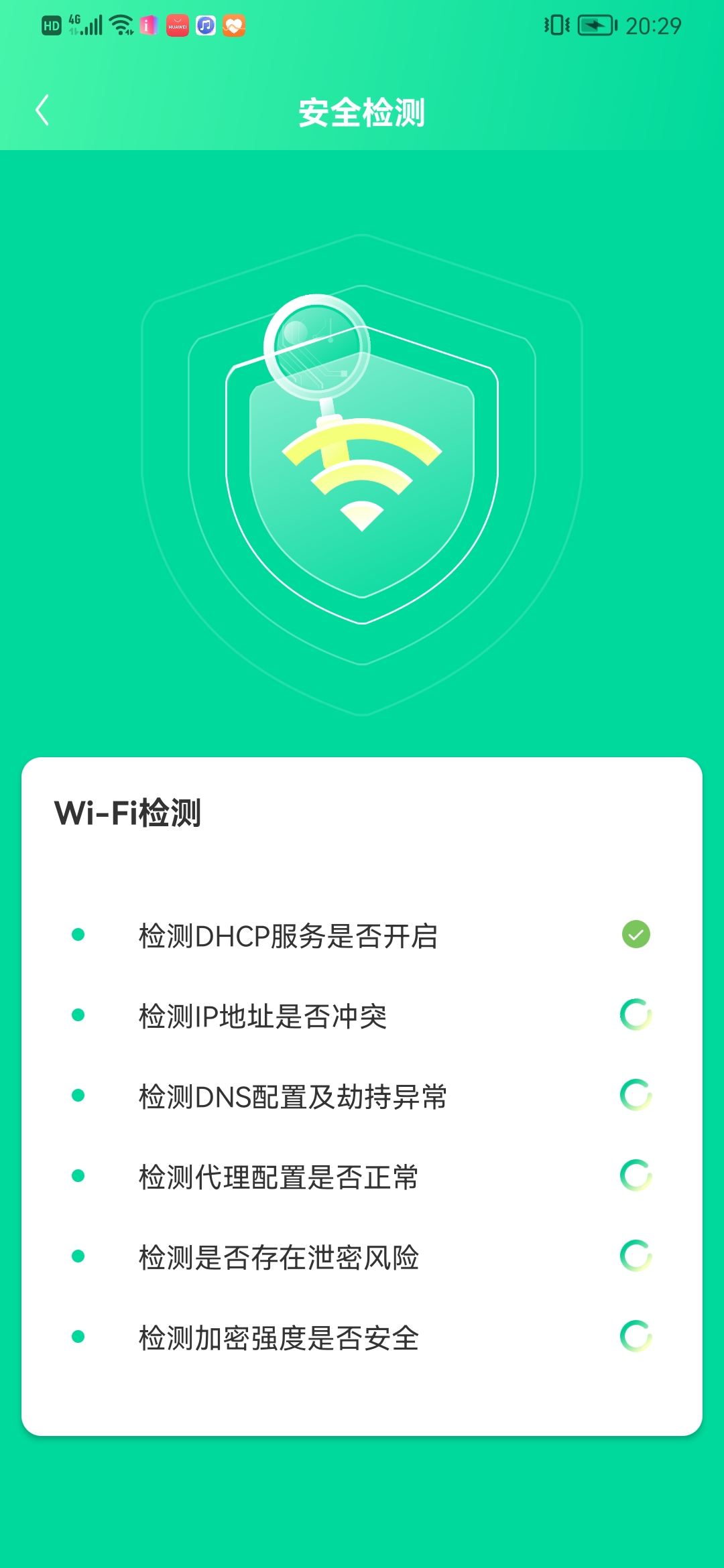Tap the HD VoLTE icon in the status bar

(x=52, y=25)
